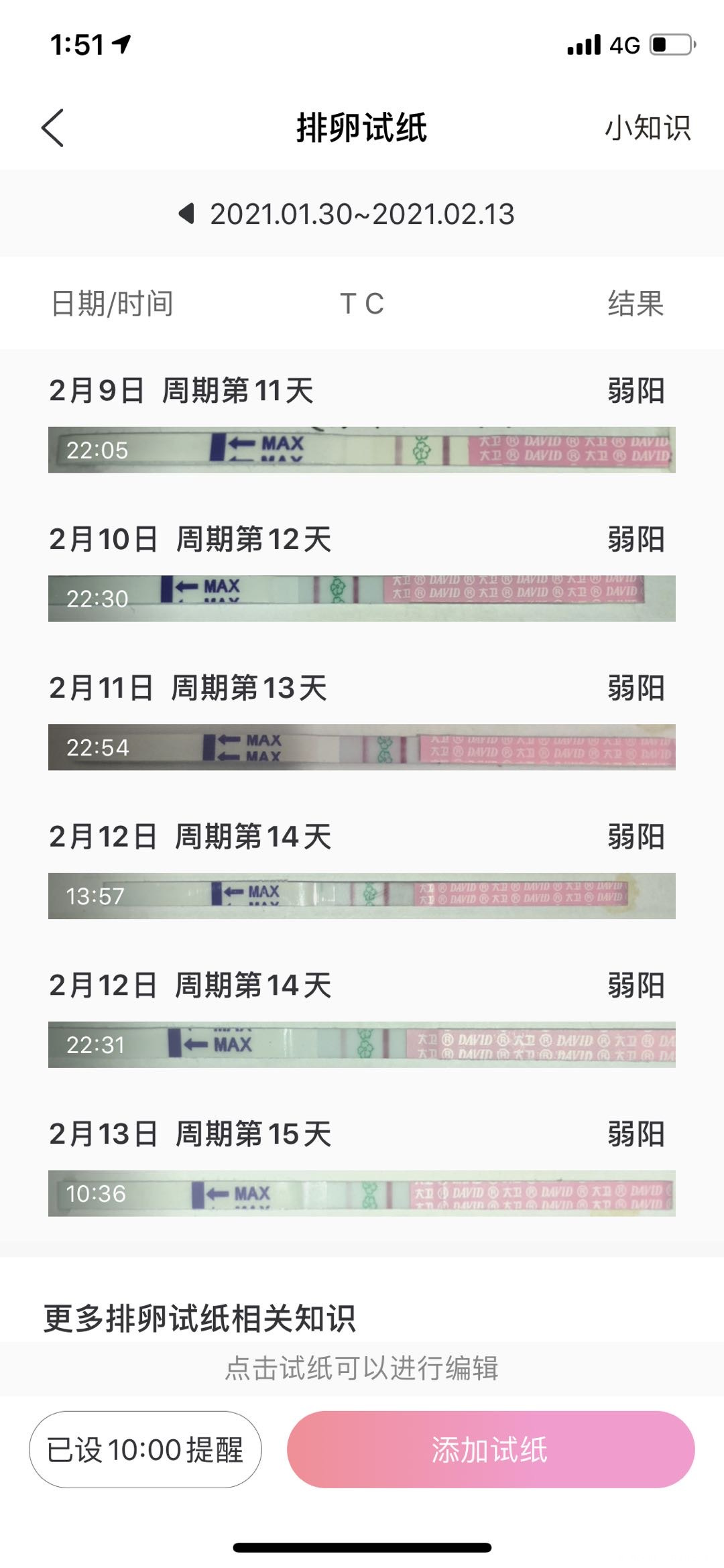Click the TC column header
724x1568 pixels.
coord(361,303)
